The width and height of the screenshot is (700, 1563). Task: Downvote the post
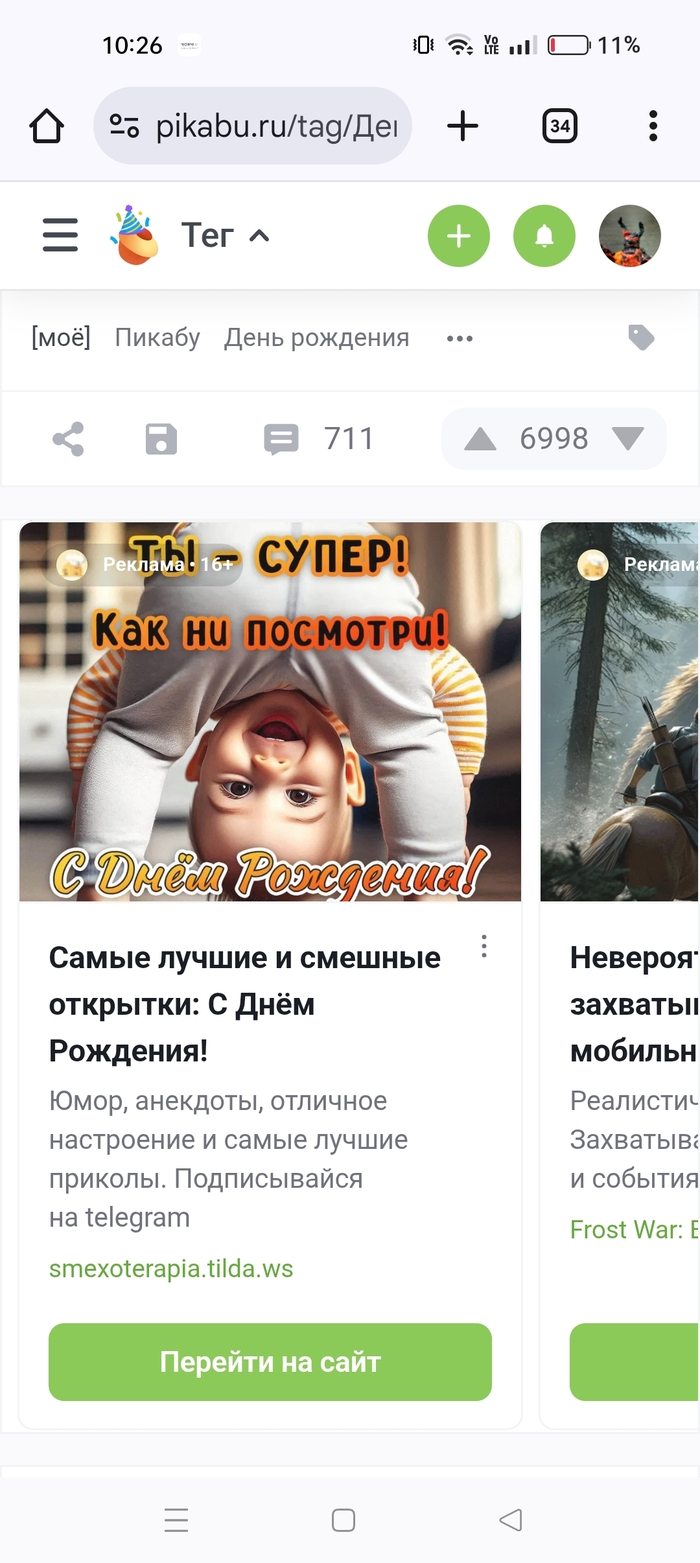pyautogui.click(x=628, y=439)
